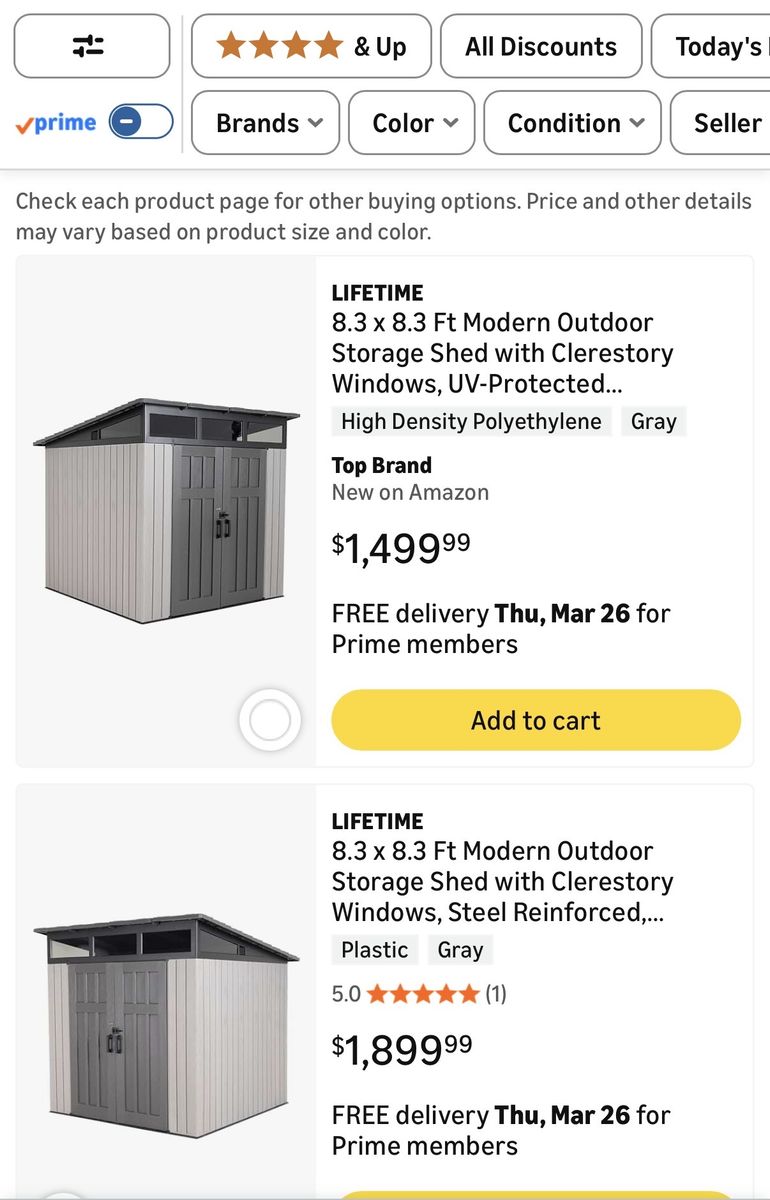Open the $1,499.99 Lifetime shed listing
Image resolution: width=770 pixels, height=1200 pixels.
[502, 353]
